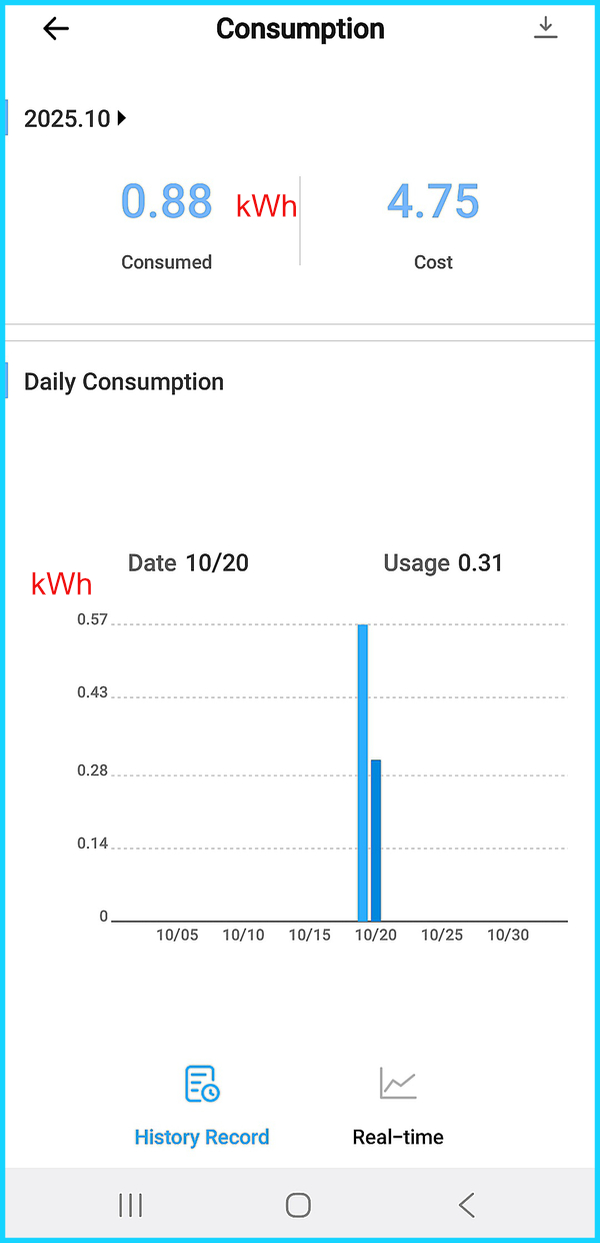Open recent apps from navigation bar
Viewport: 600px width, 1243px height.
(130, 1205)
